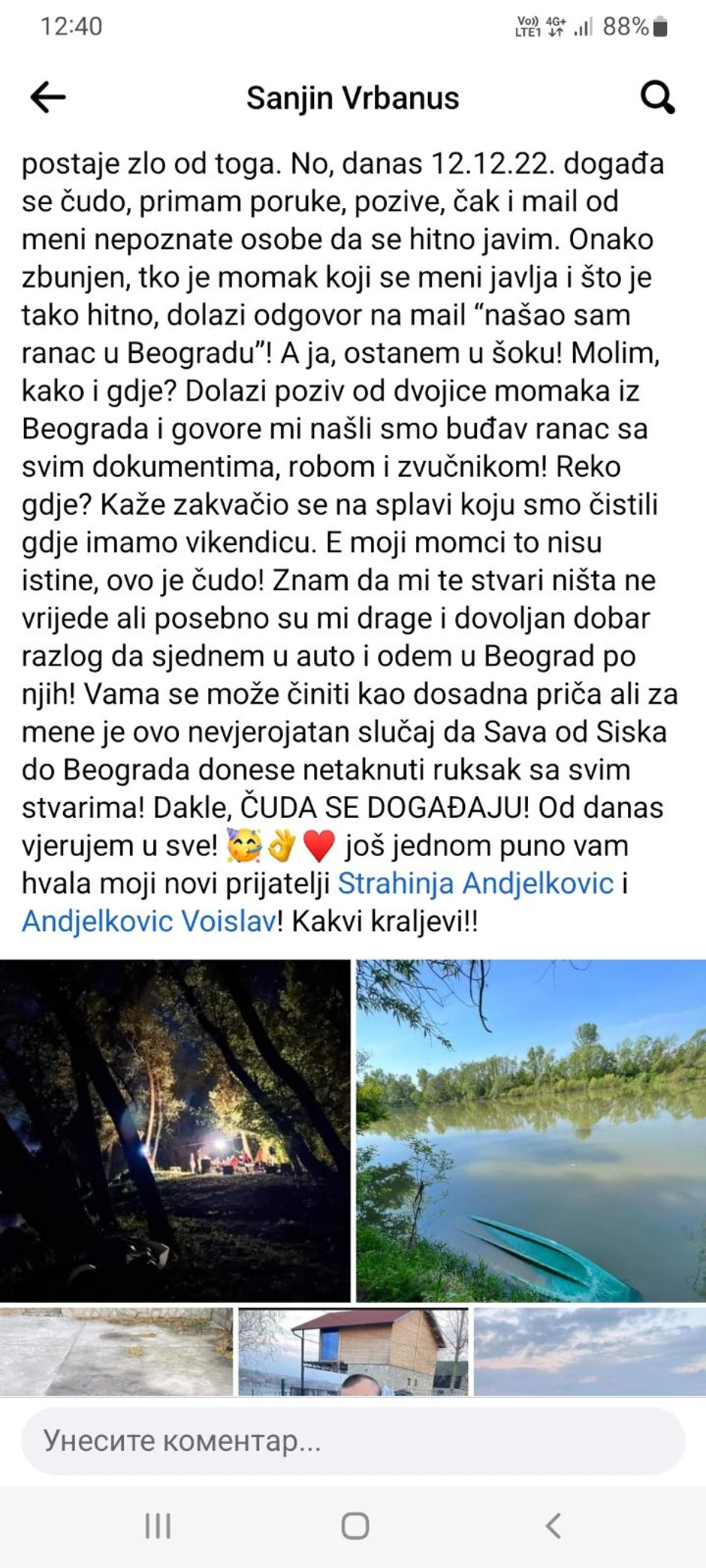Screen dimensions: 706x1568
Task: Check the battery indicator in status bar
Action: click(x=660, y=26)
